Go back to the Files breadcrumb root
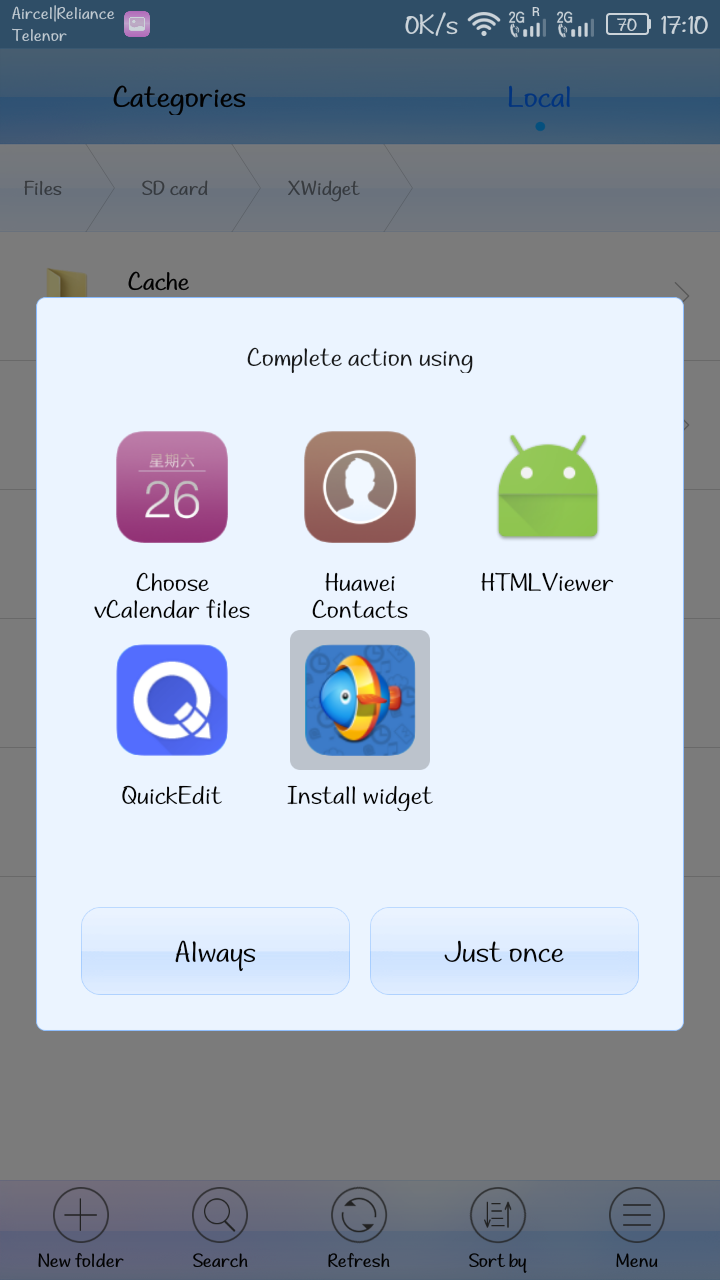720x1280 pixels. click(x=42, y=188)
